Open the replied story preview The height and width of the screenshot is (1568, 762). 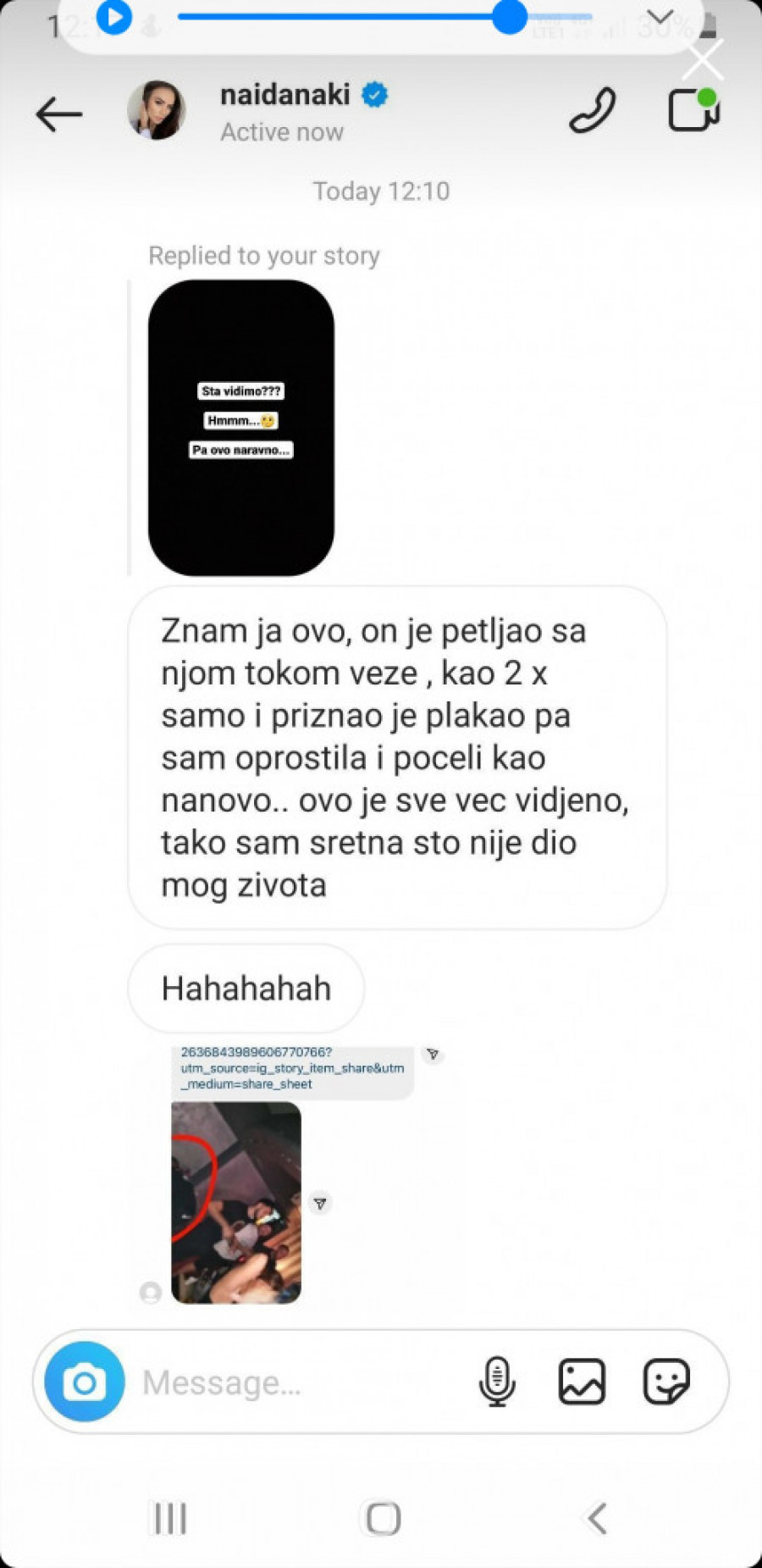click(240, 428)
